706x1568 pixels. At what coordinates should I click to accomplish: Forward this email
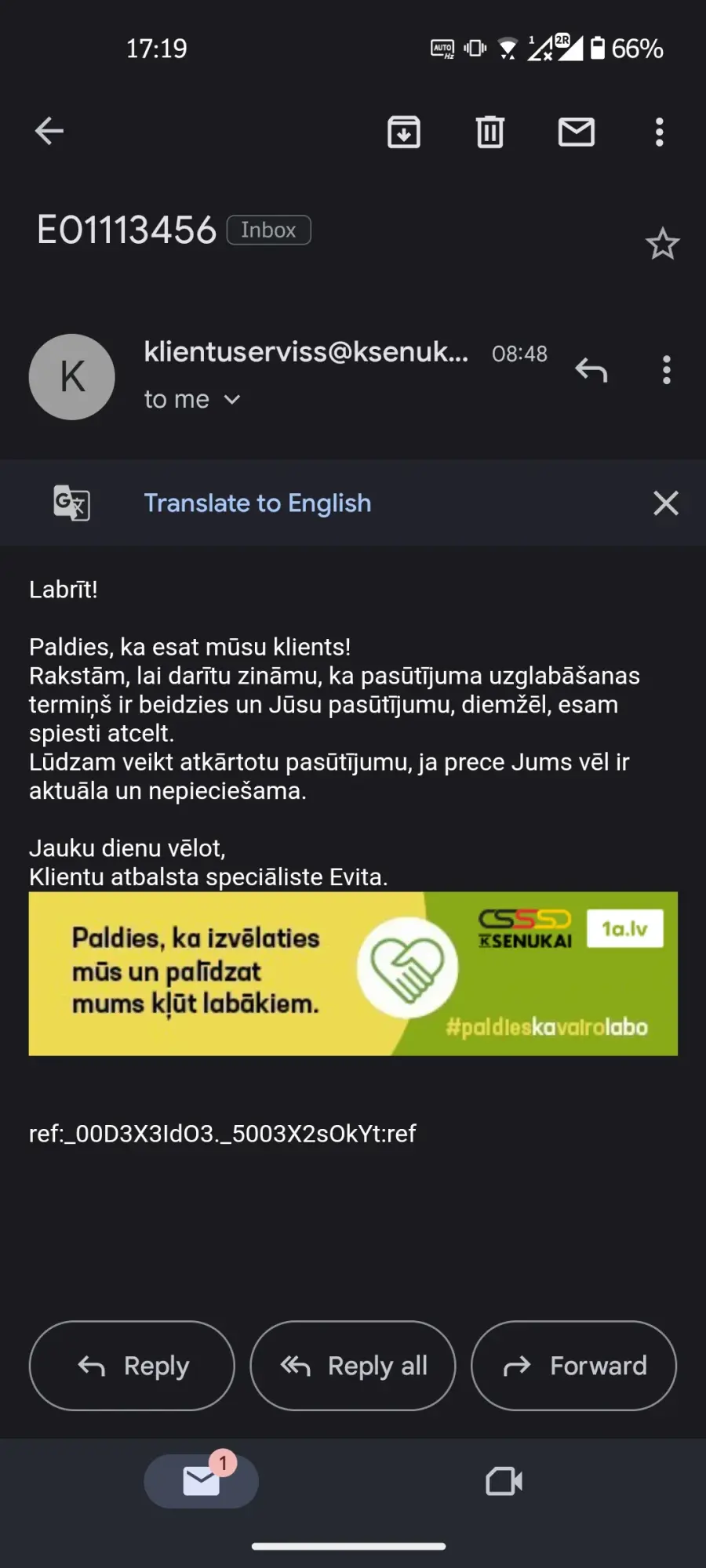(x=573, y=1366)
